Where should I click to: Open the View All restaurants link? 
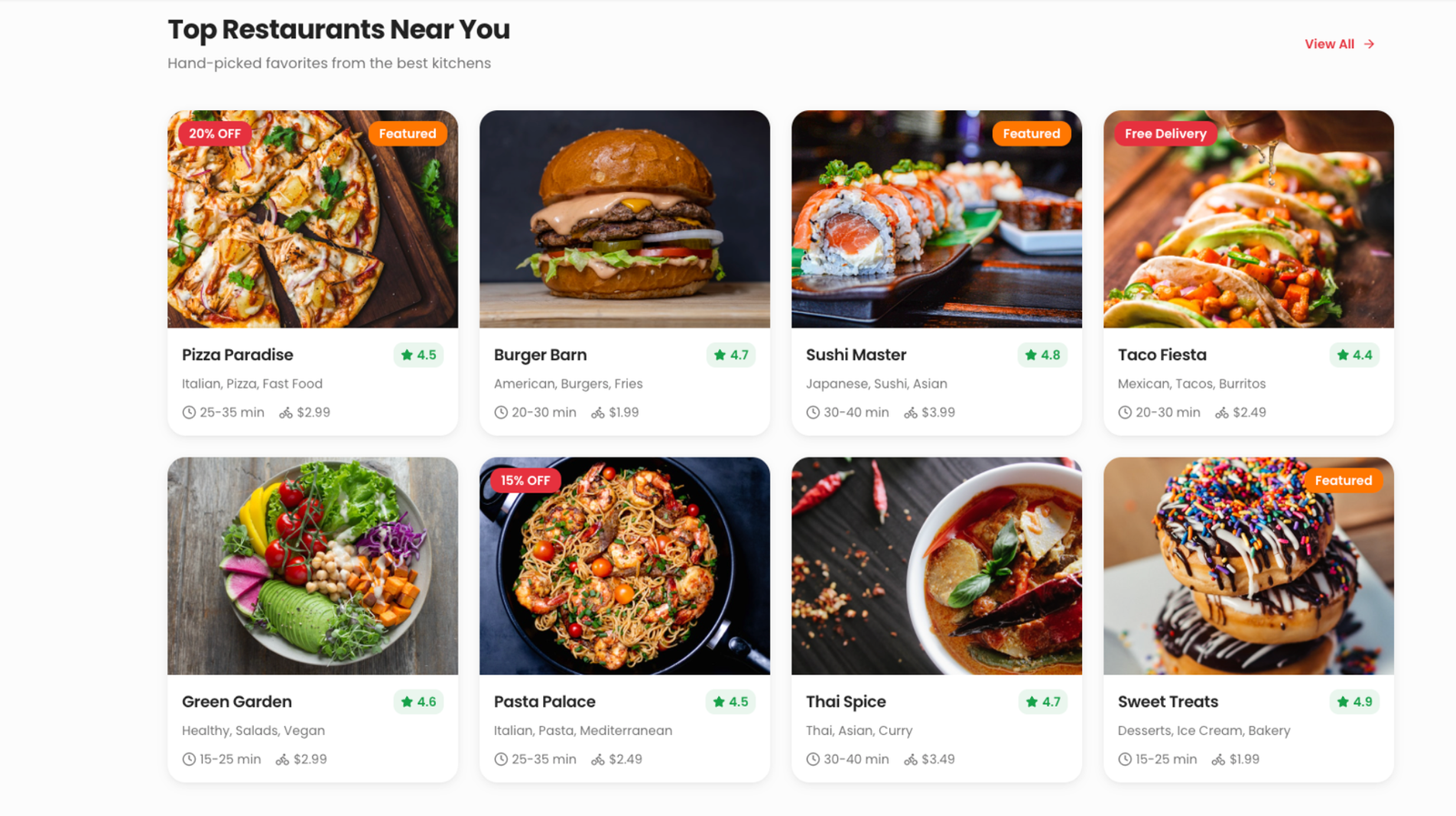tap(1338, 44)
